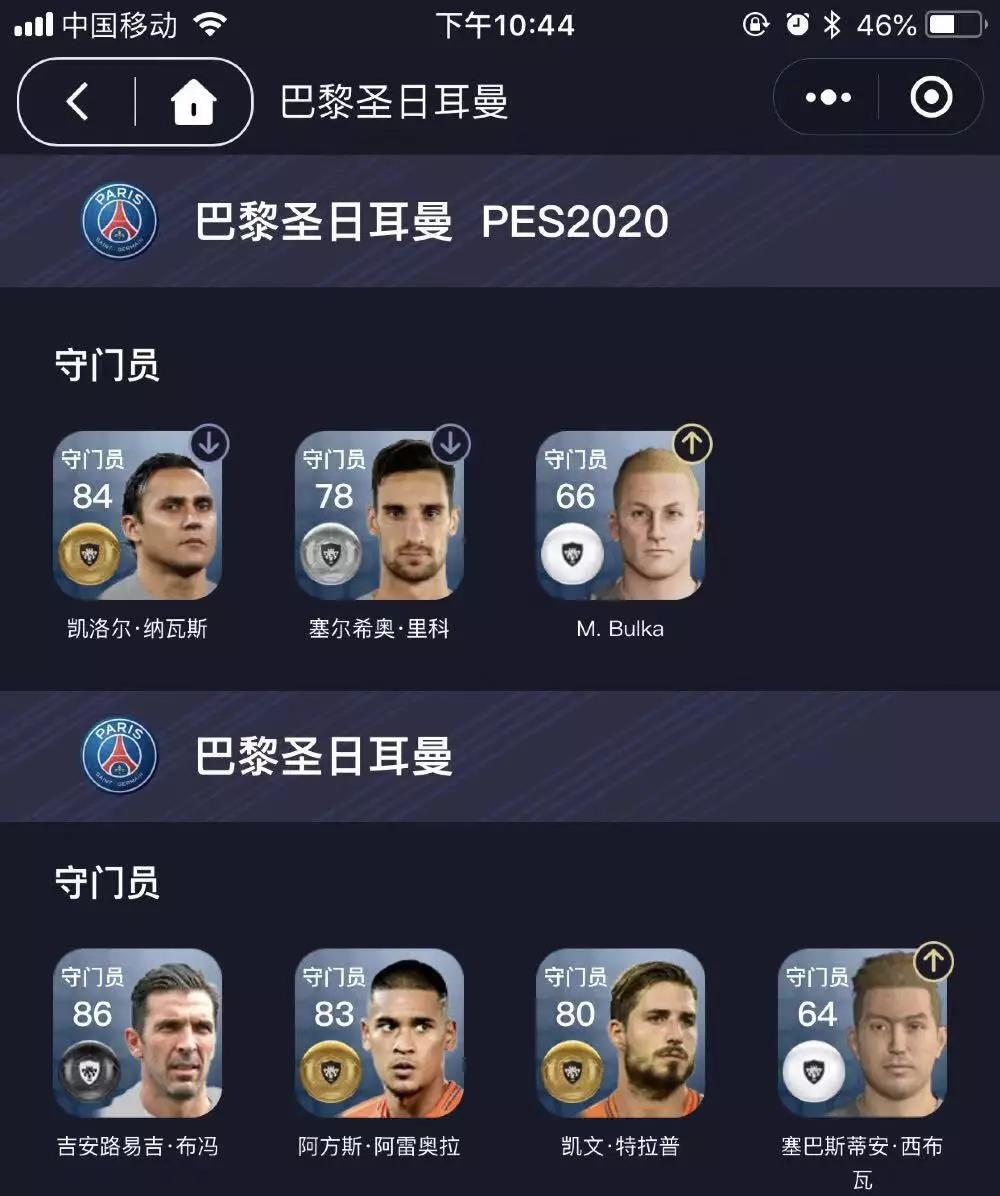1000x1196 pixels.
Task: Return to the mini program home
Action: (193, 101)
